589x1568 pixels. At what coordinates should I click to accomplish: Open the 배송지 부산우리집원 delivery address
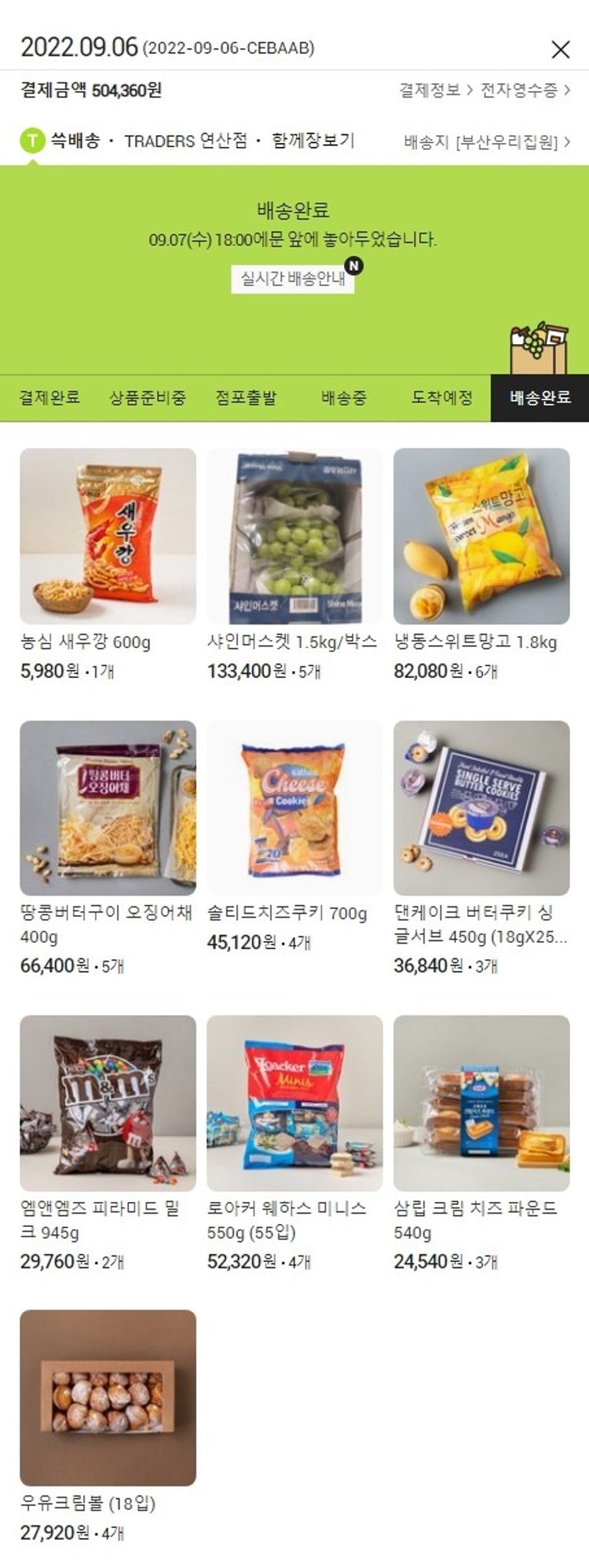[487, 142]
